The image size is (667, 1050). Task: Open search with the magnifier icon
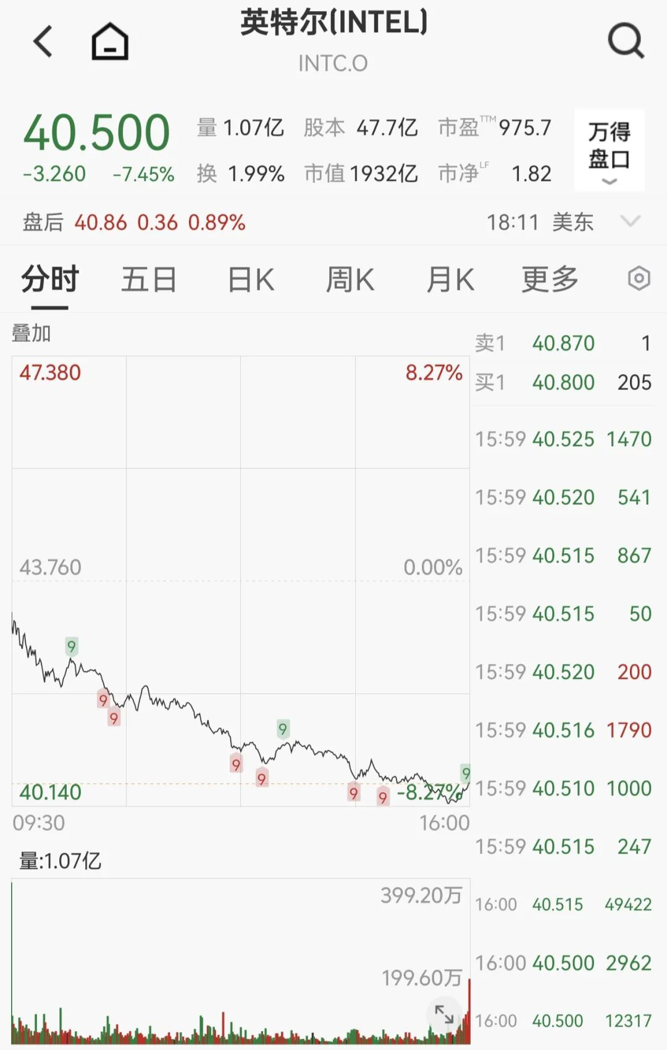626,41
